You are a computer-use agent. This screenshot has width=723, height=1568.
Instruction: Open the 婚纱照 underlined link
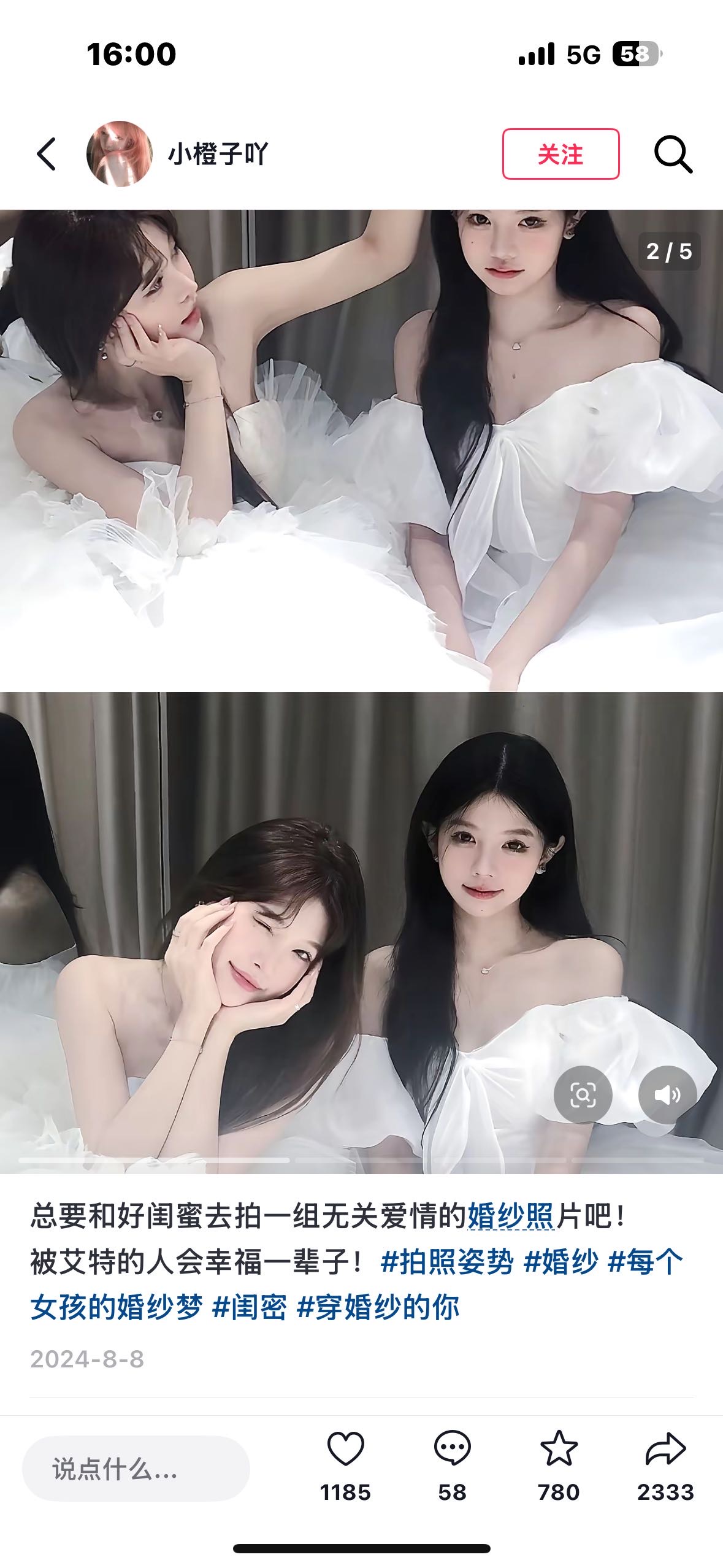pos(510,1216)
